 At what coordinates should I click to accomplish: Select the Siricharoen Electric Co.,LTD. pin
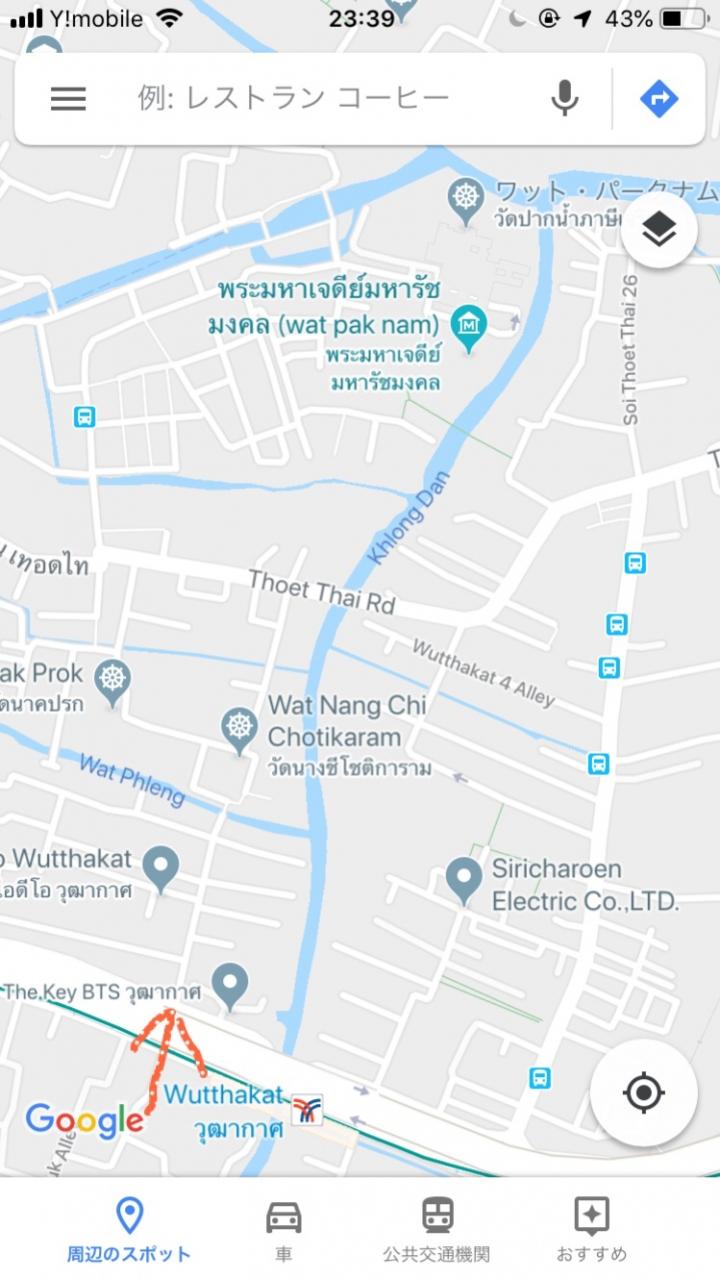click(x=463, y=880)
